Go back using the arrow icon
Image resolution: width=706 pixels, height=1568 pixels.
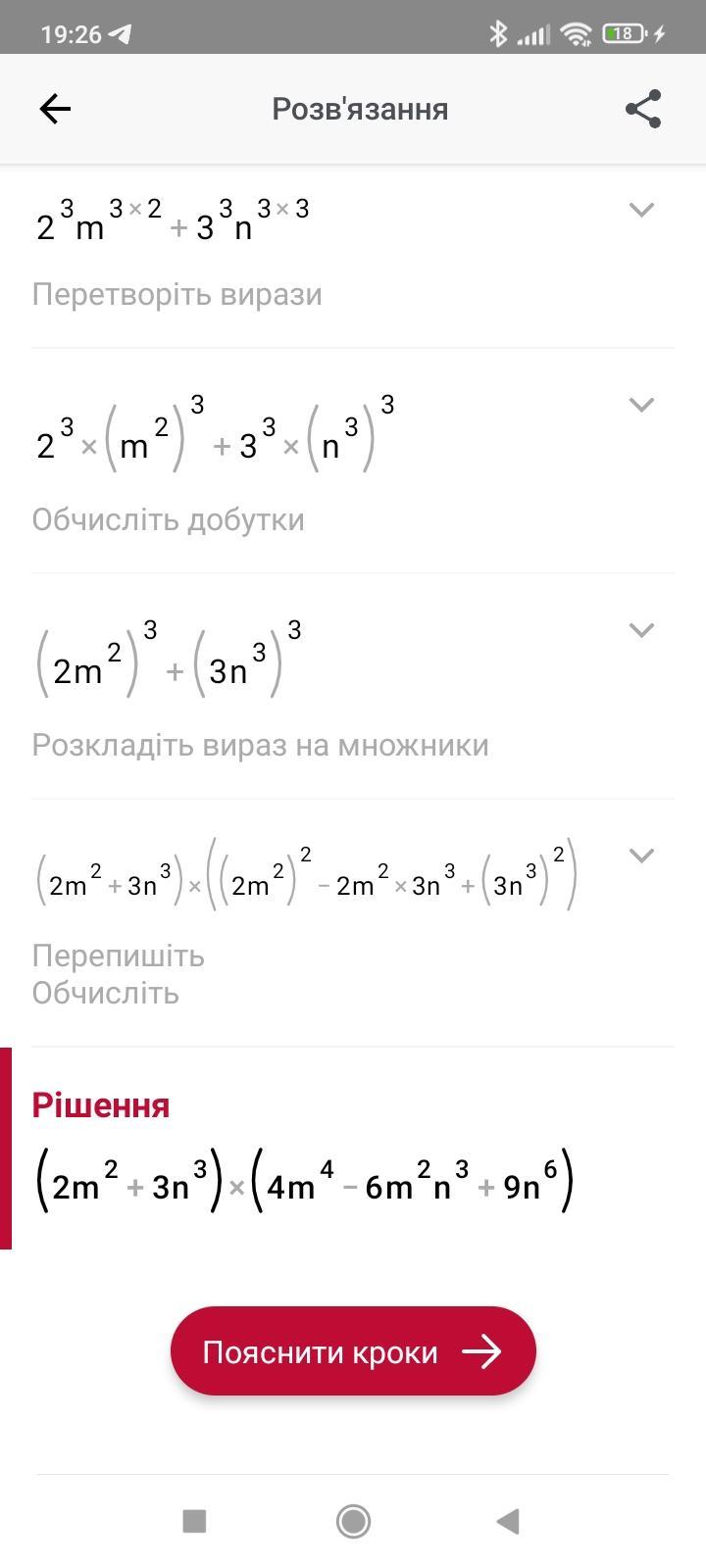click(x=55, y=109)
